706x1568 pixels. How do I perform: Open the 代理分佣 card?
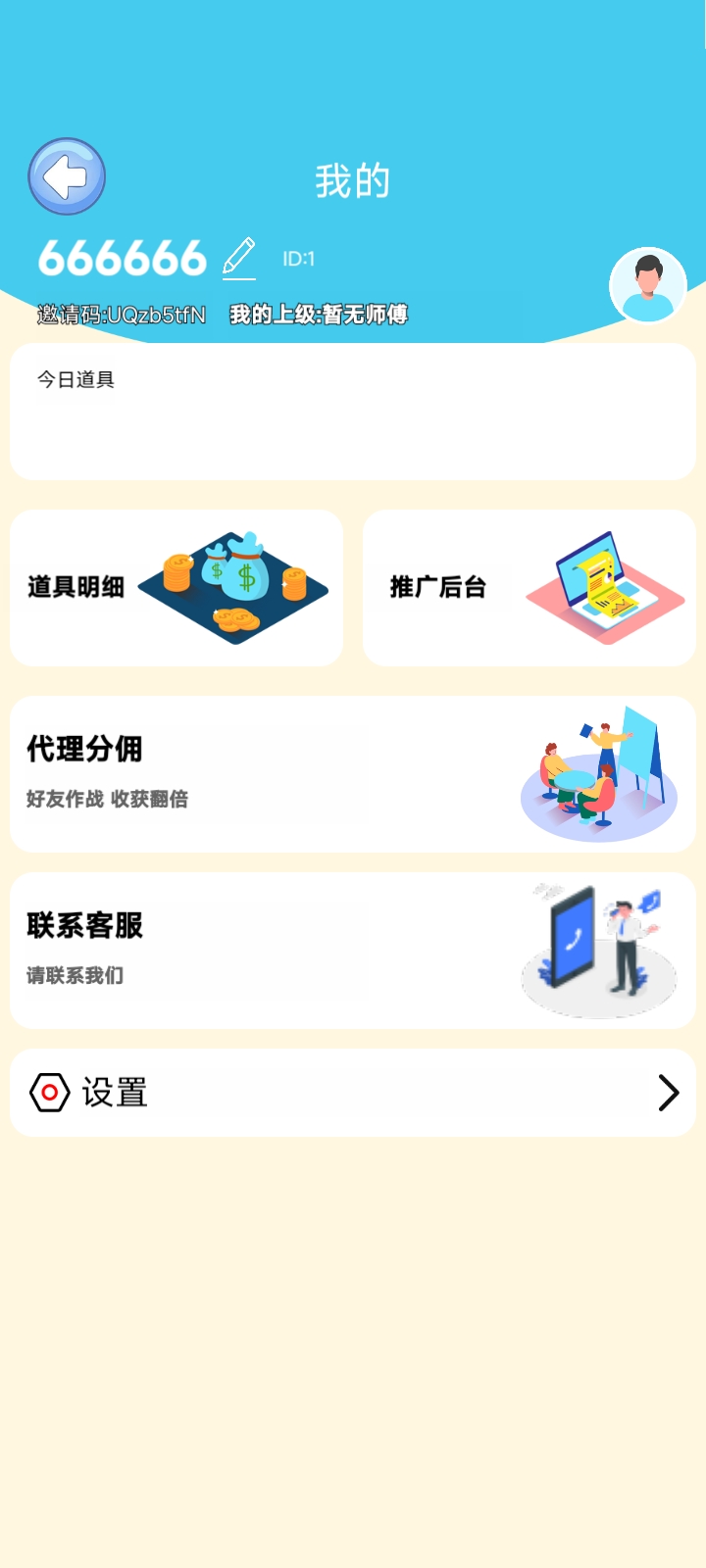[x=353, y=774]
